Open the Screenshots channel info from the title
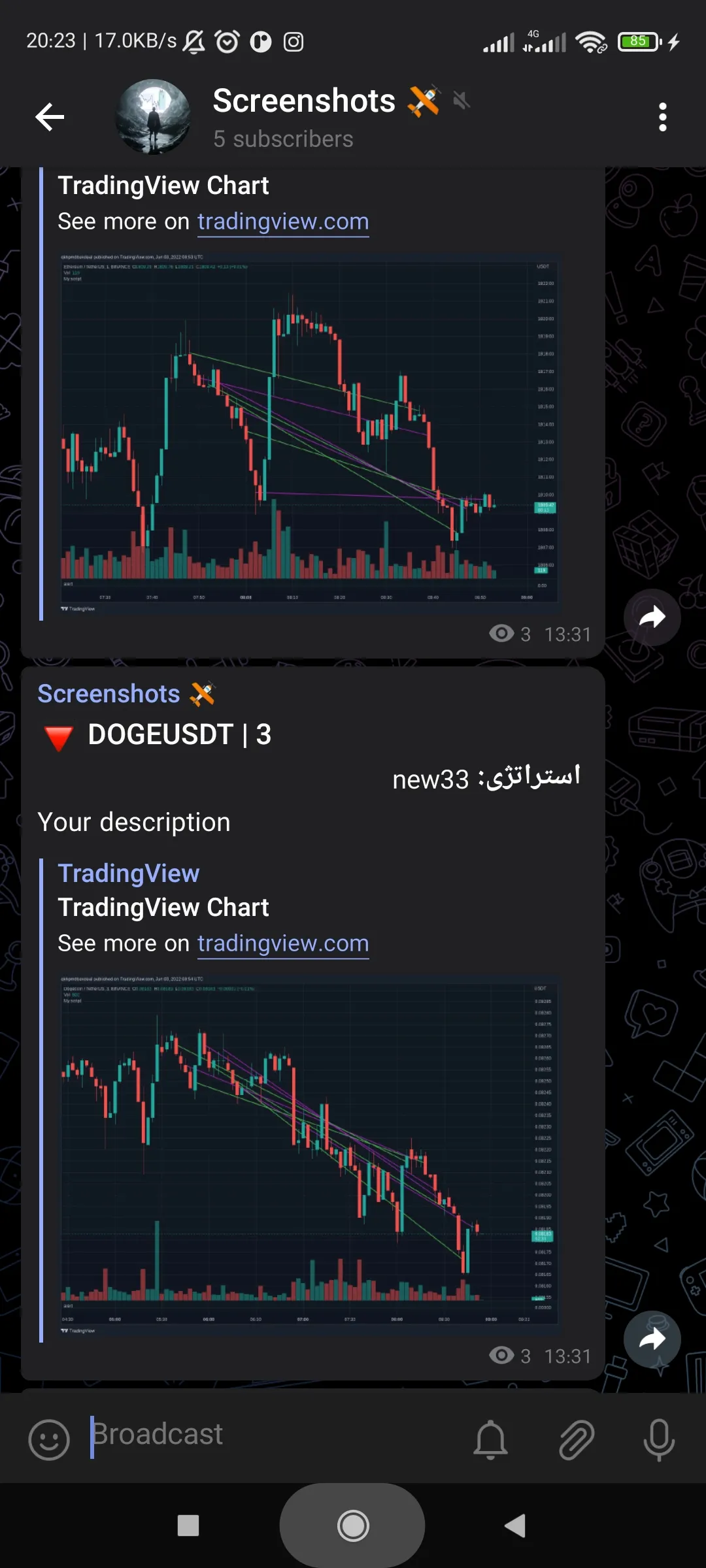The image size is (706, 1568). tap(304, 102)
